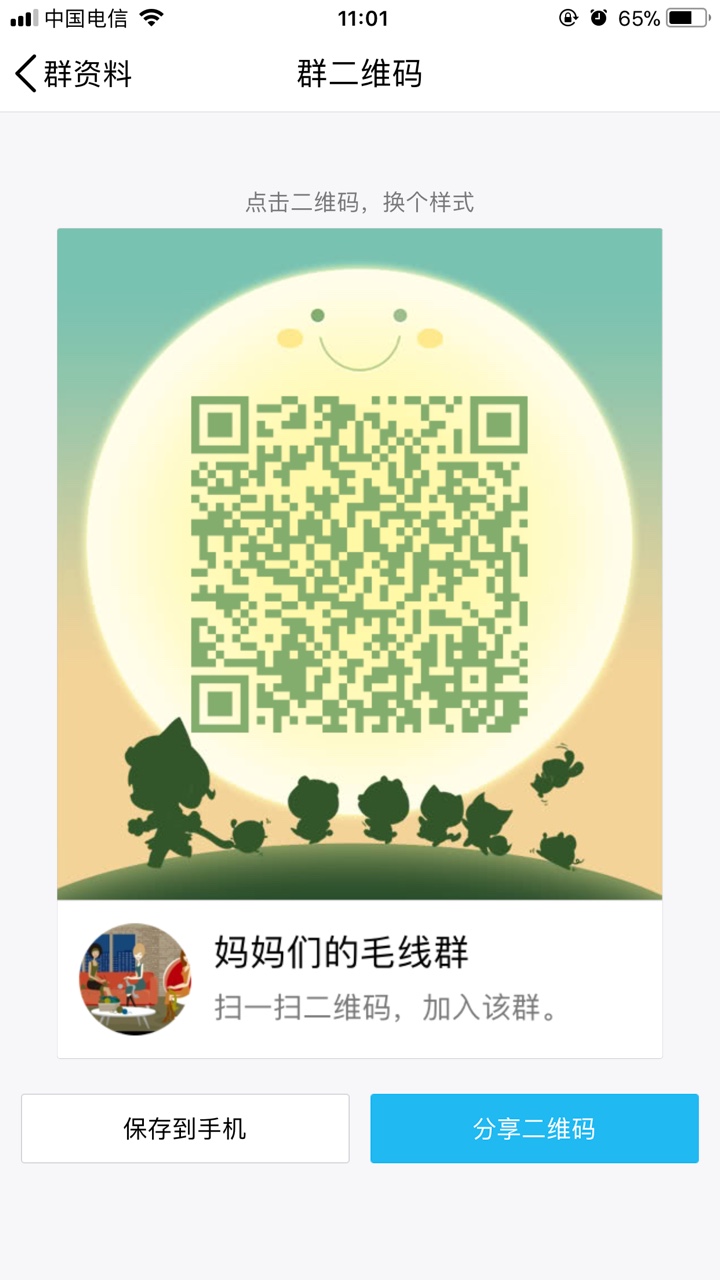Save the QR code with 保存到手机
720x1280 pixels.
[185, 1128]
